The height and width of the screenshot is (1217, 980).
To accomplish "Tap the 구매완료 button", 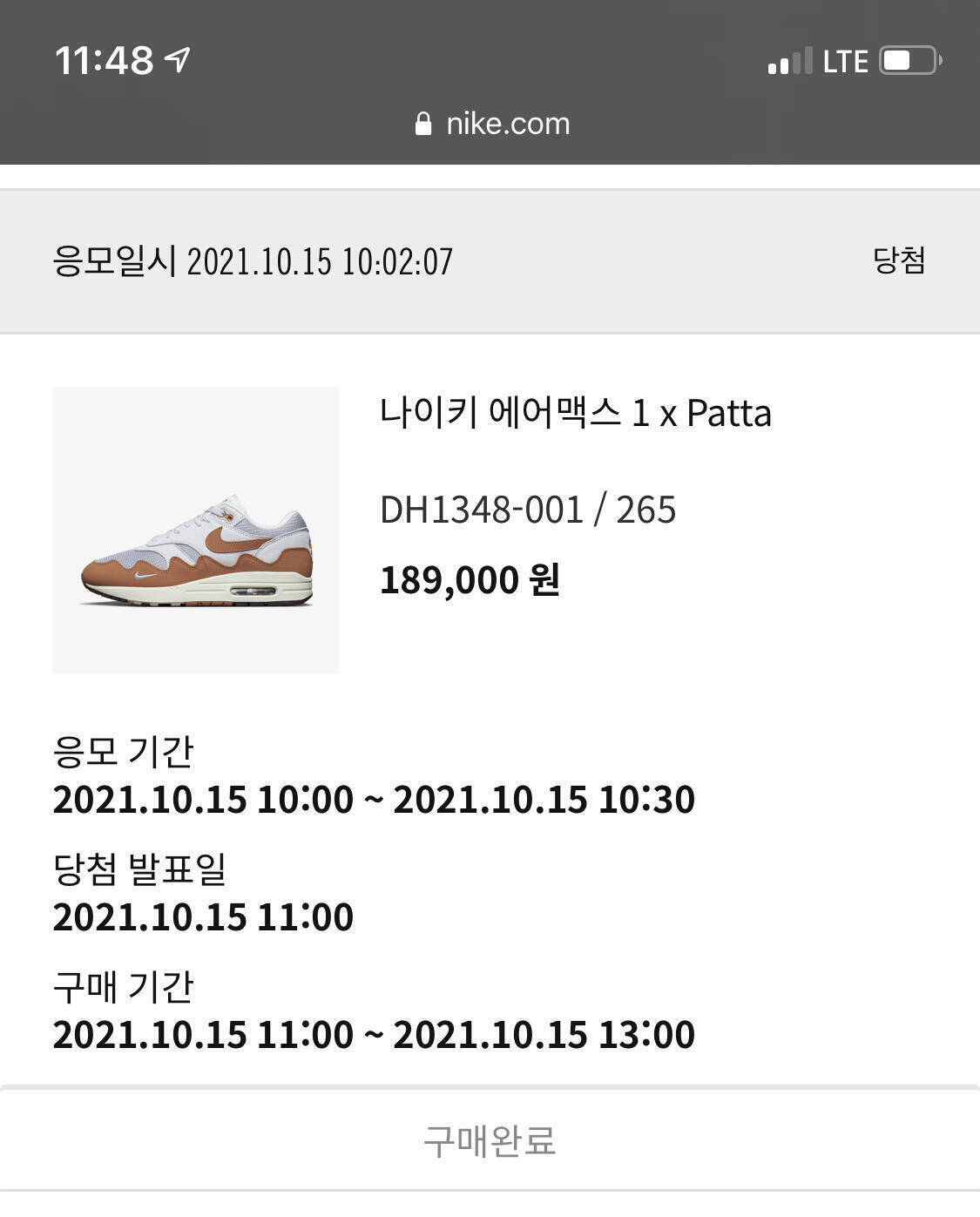I will pyautogui.click(x=490, y=1139).
